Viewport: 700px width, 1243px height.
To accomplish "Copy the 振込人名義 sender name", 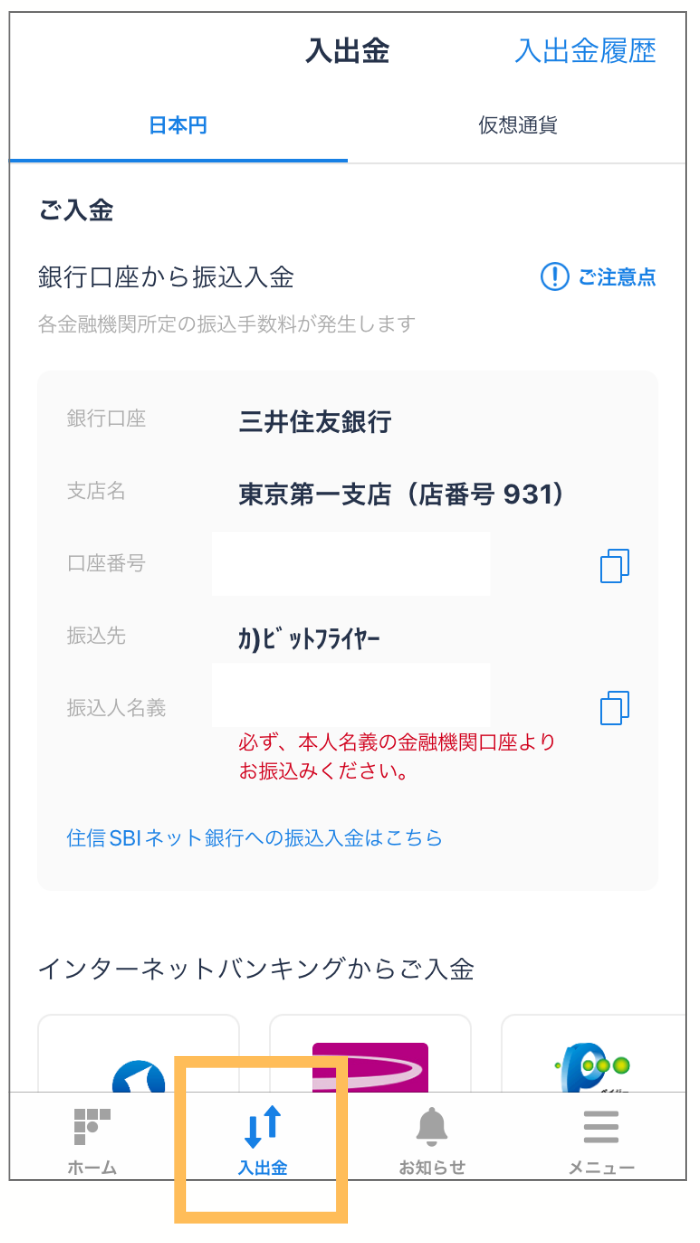I will pos(615,707).
